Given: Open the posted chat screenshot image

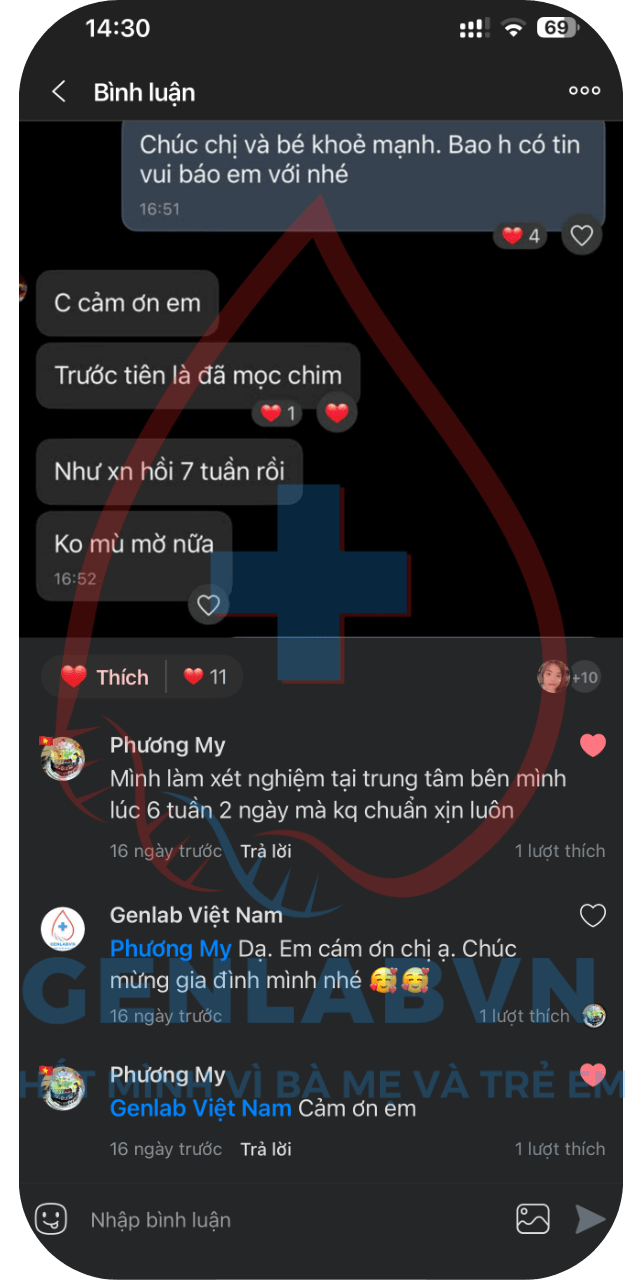Looking at the screenshot, I should (320, 380).
